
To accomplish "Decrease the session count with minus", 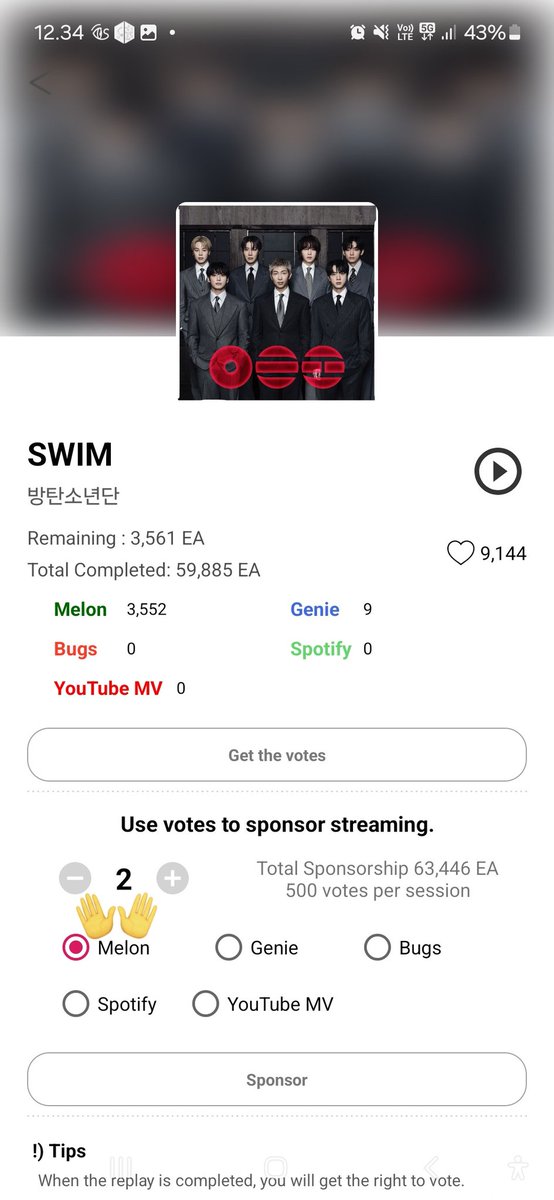I will [x=75, y=879].
